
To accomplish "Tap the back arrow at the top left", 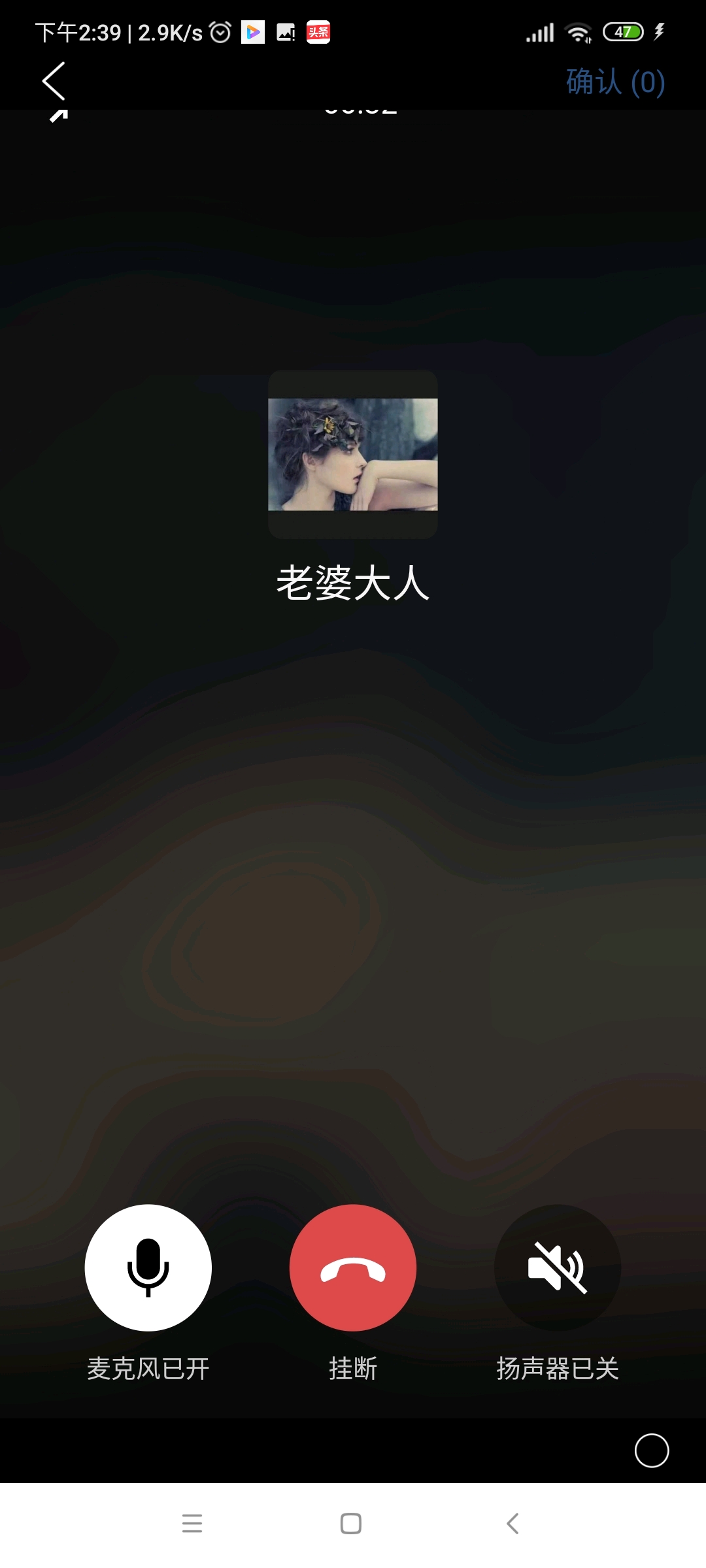I will pos(54,81).
